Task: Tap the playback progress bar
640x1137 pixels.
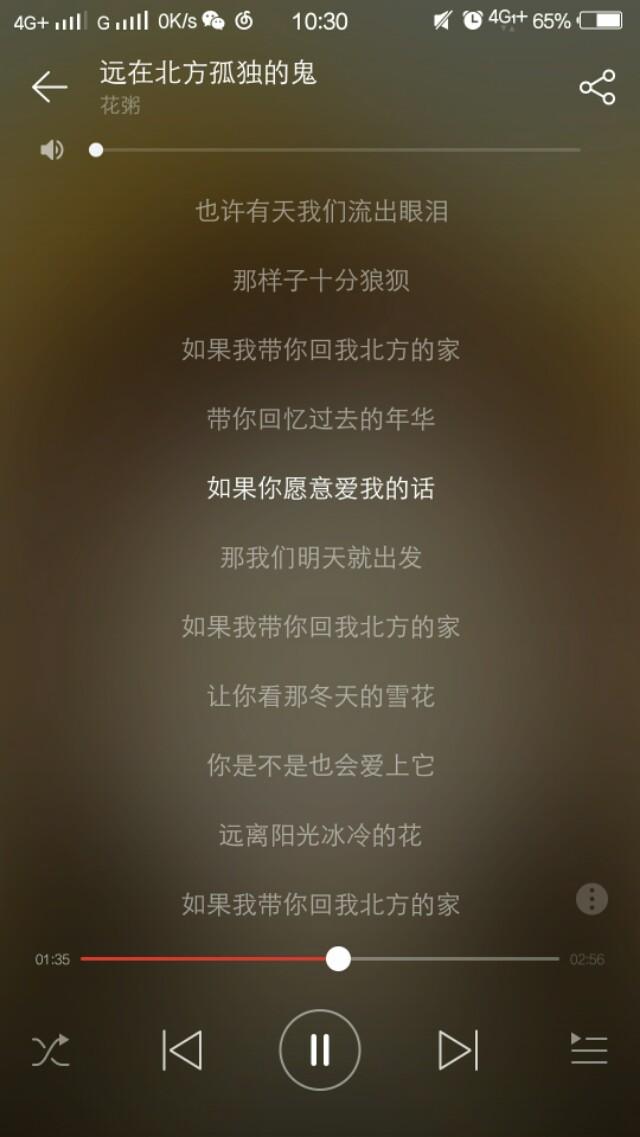Action: coord(320,959)
